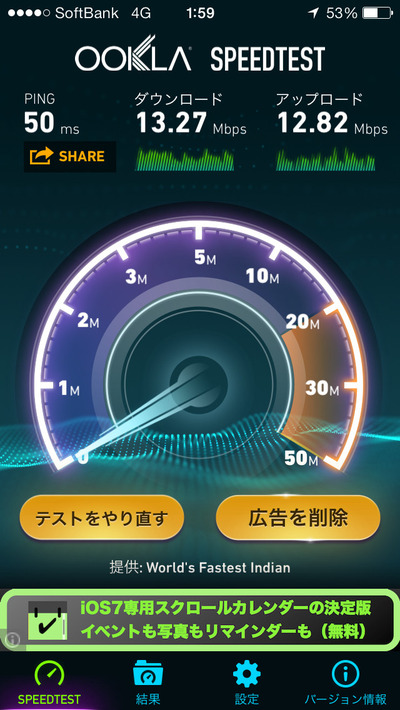
Task: Switch to the SPEEDTEST tab
Action: click(49, 683)
